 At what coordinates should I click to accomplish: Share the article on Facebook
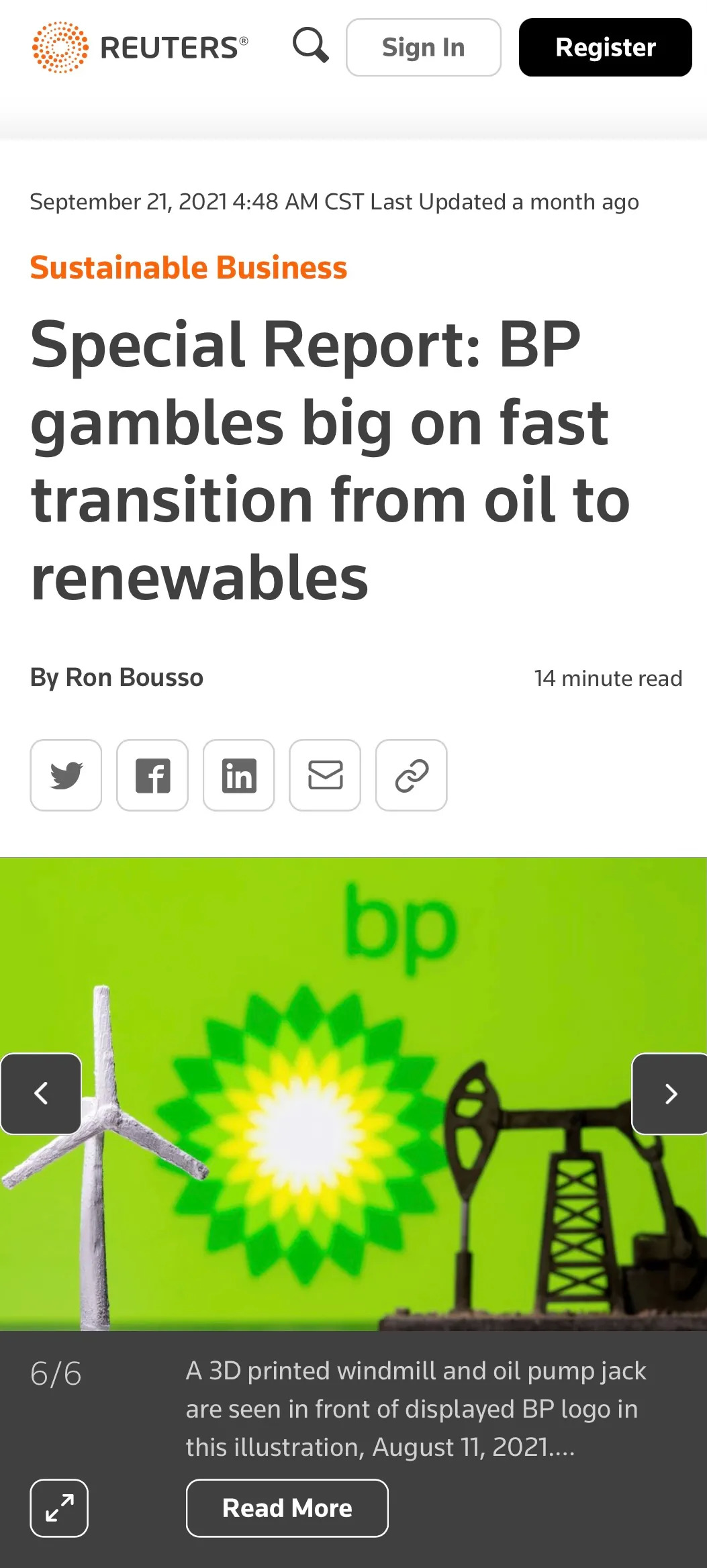pyautogui.click(x=152, y=775)
